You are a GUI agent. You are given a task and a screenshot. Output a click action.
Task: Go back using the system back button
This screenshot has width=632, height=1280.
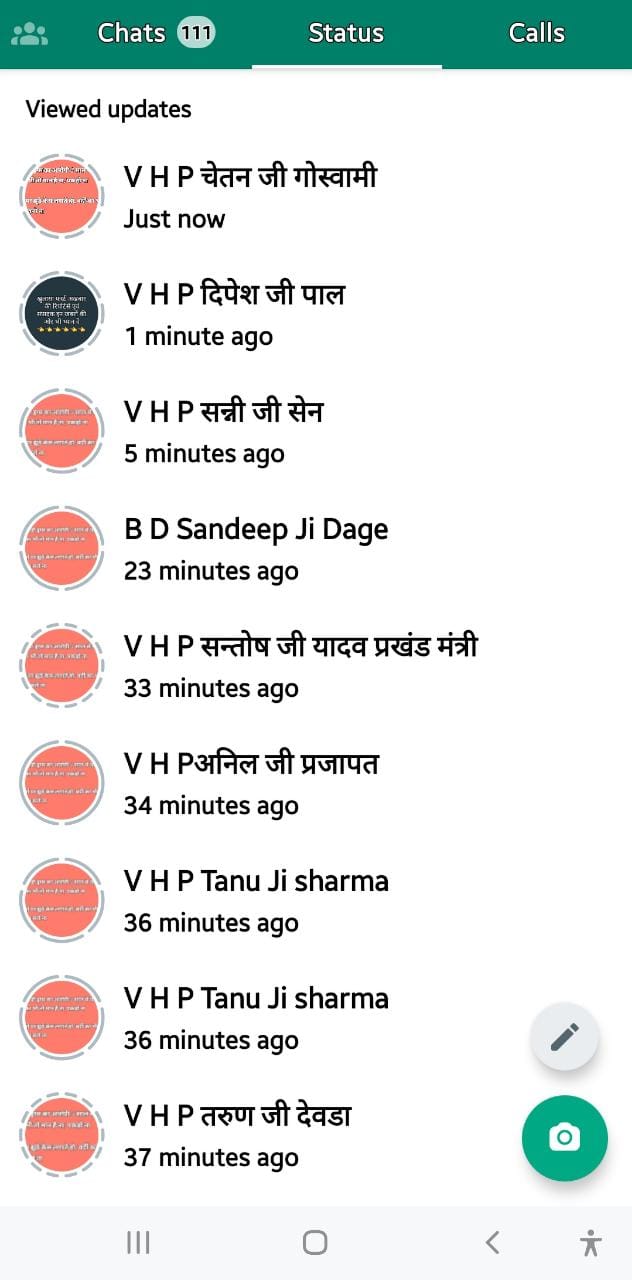click(492, 1242)
